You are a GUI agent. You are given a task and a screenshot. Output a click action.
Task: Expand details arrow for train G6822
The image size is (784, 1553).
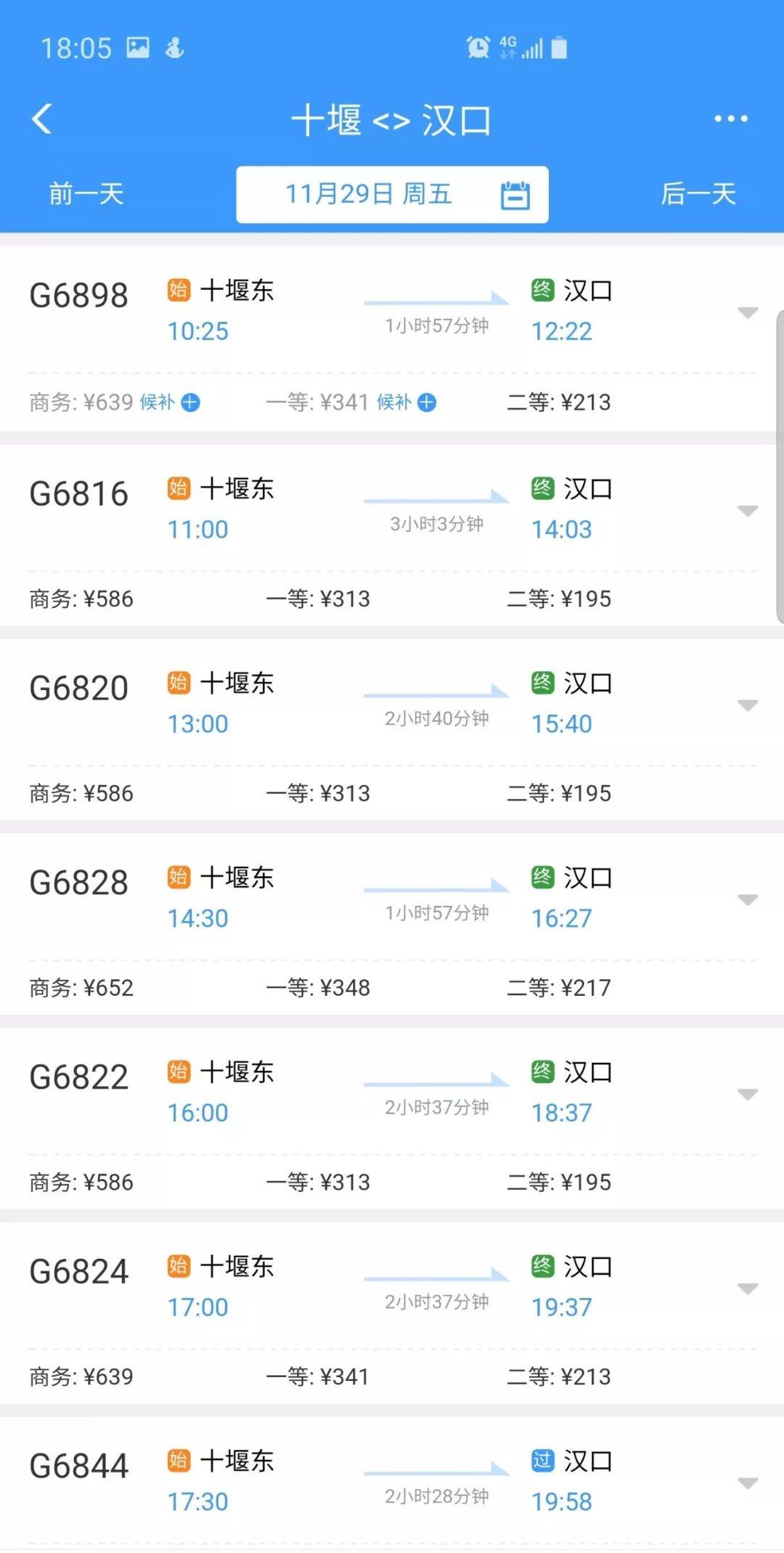(747, 1094)
